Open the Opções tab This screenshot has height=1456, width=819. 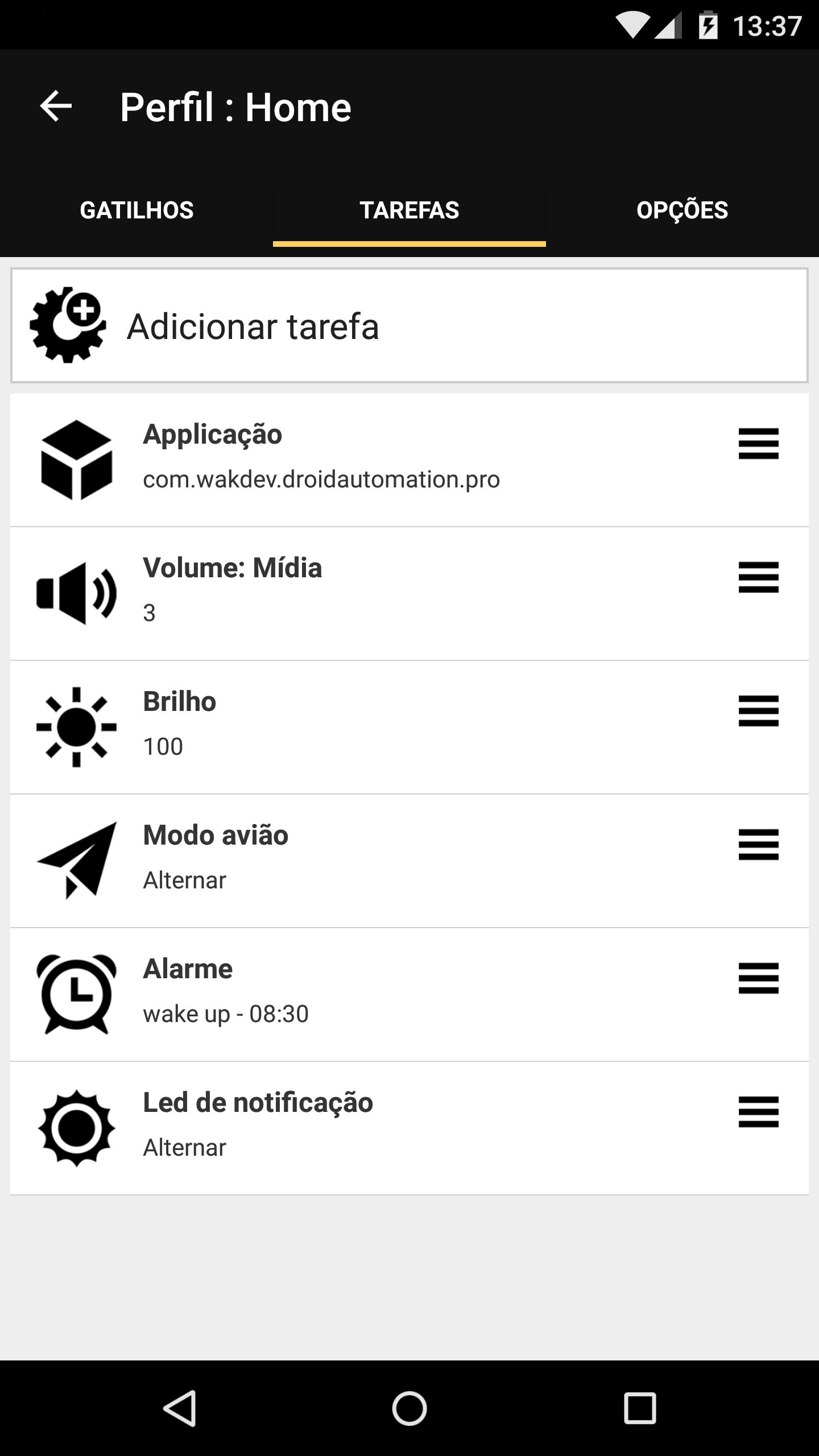(x=682, y=210)
